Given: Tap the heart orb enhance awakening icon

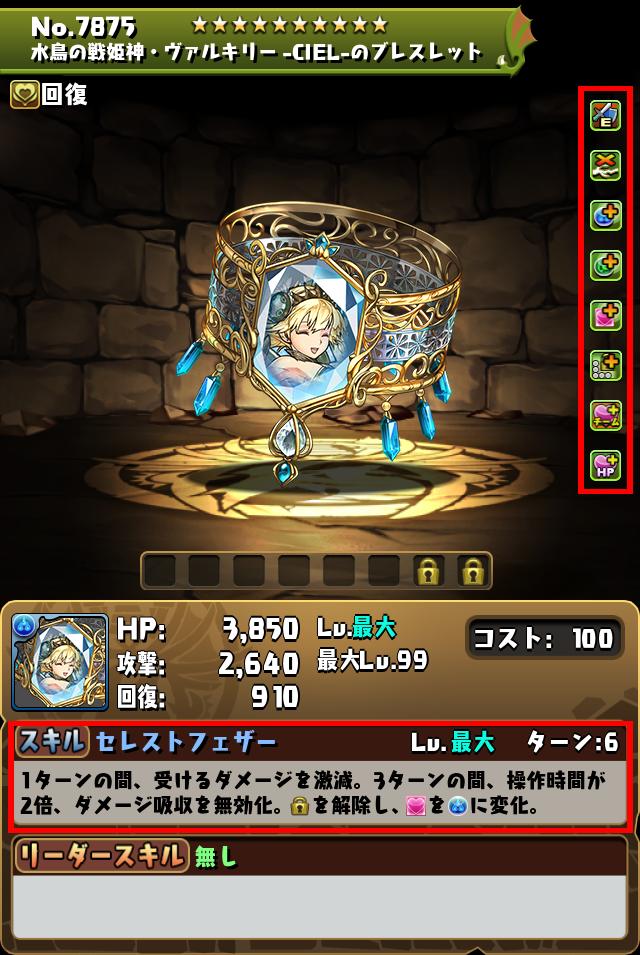Looking at the screenshot, I should click(x=606, y=315).
